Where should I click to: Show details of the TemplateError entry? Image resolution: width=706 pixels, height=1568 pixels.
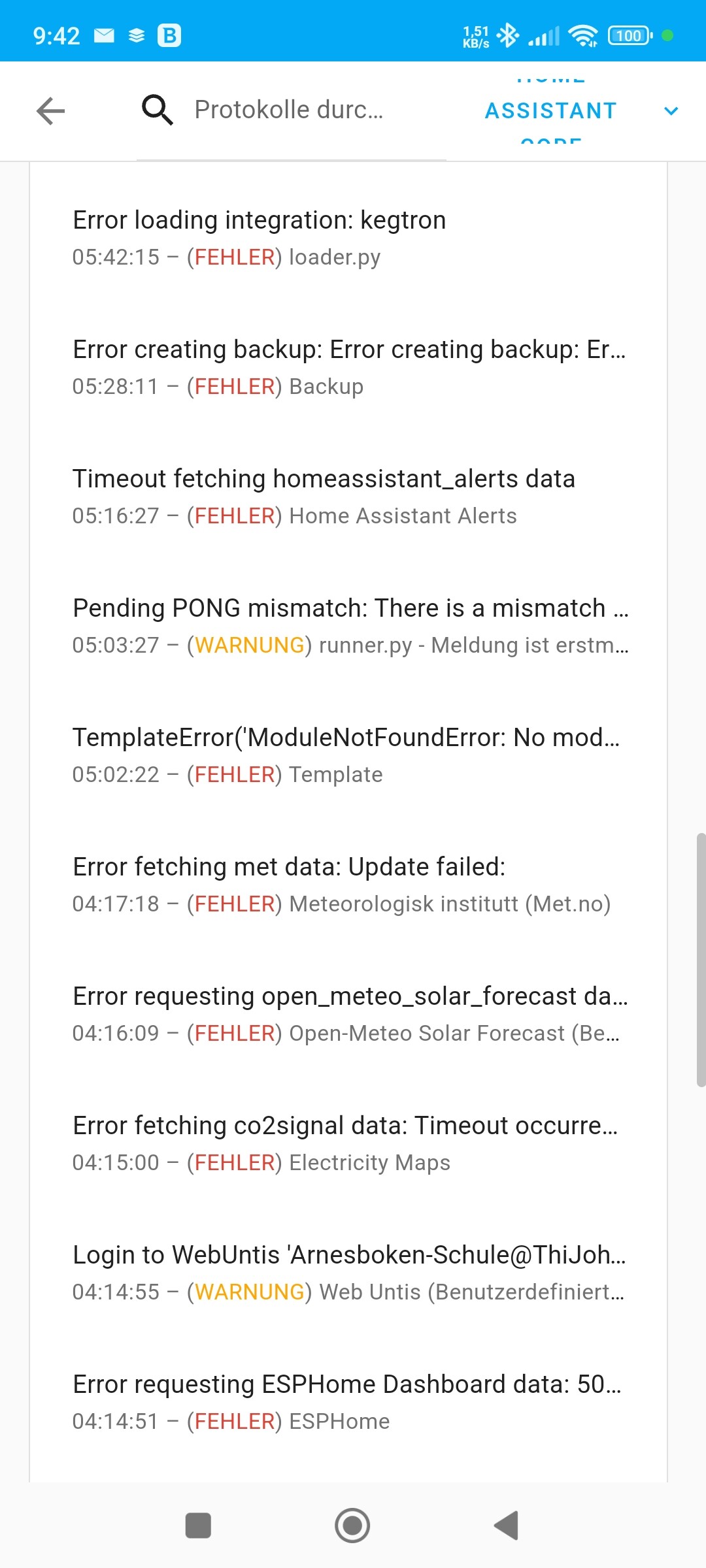[x=348, y=755]
